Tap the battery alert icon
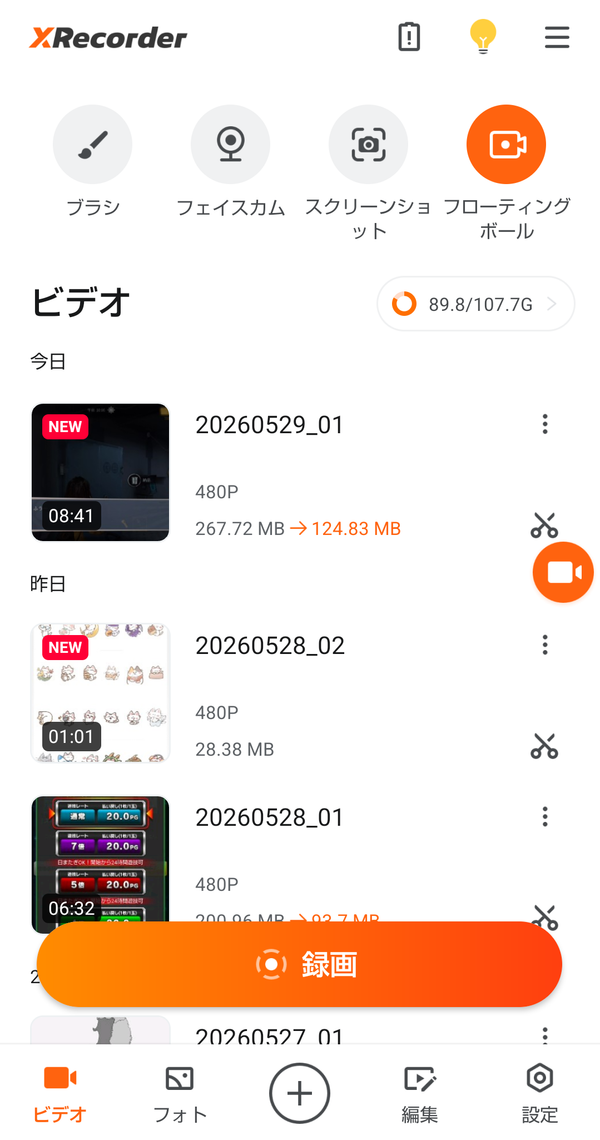The image size is (600, 1140). coord(409,37)
